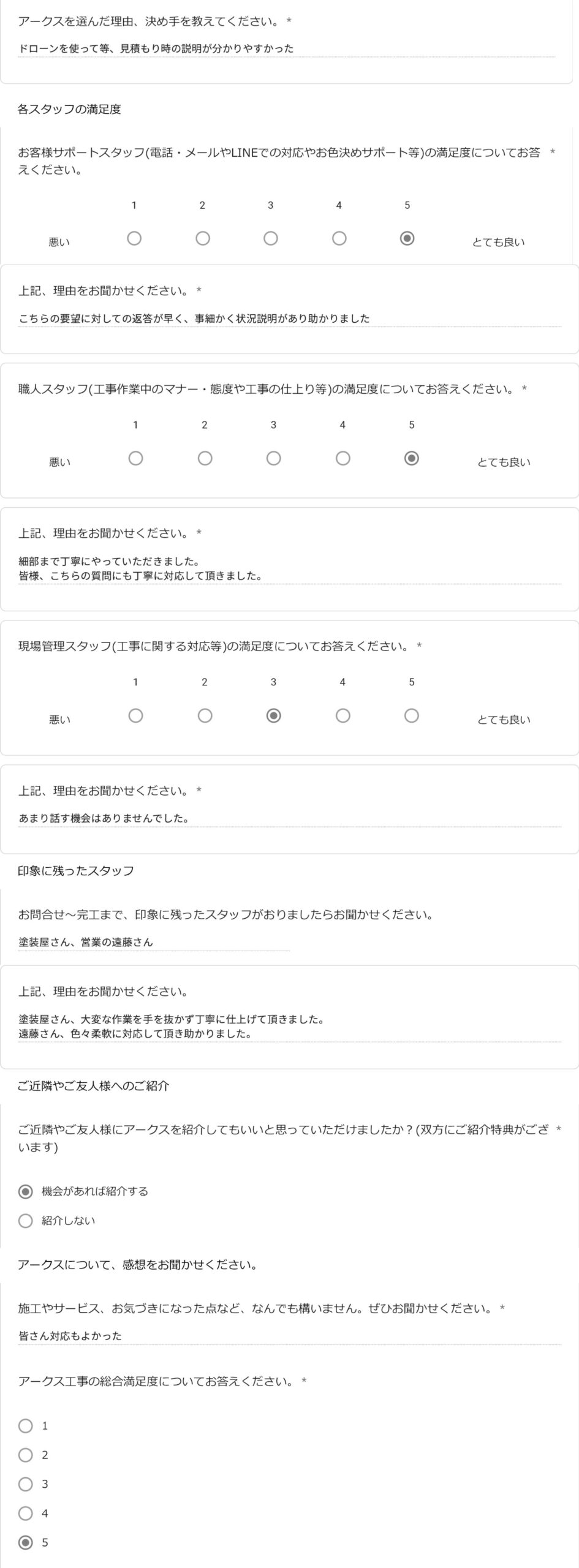Image resolution: width=579 pixels, height=1568 pixels.
Task: Select 5 for 総合満足度
Action: pos(26,1542)
